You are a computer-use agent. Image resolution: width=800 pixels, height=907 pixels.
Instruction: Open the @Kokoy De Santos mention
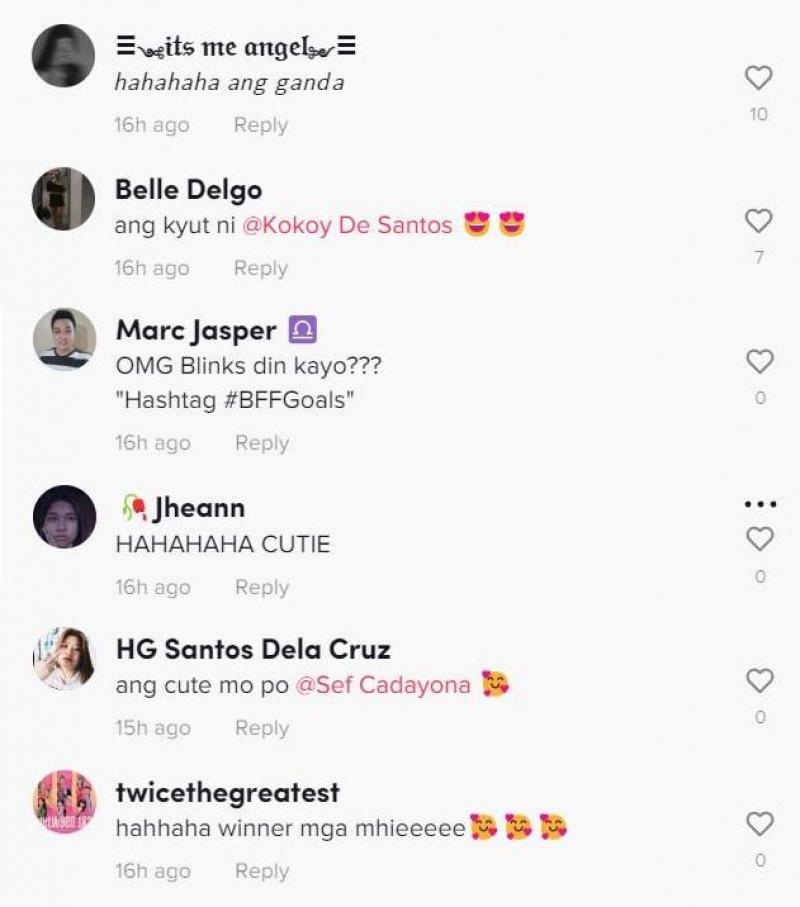point(348,226)
